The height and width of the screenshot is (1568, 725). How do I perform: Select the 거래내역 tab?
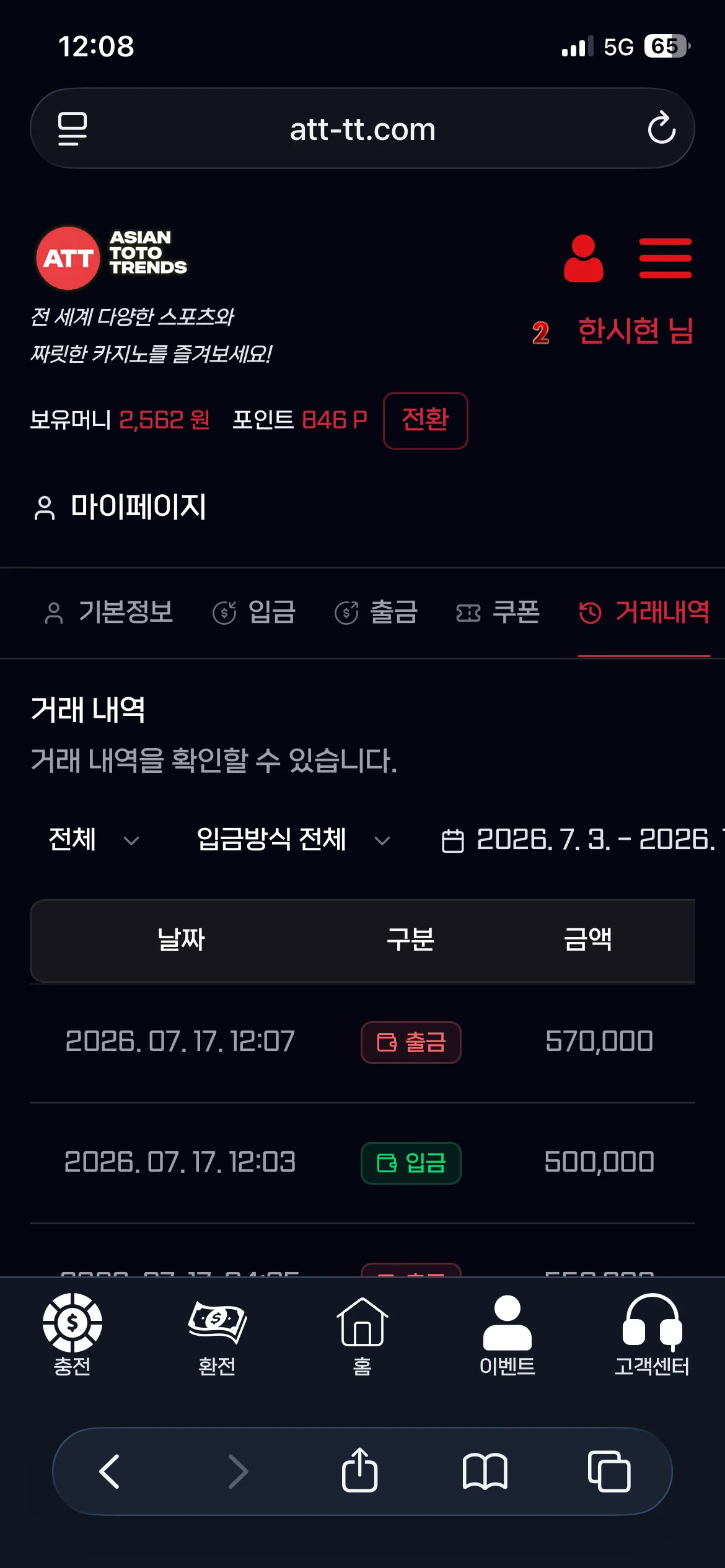tap(644, 612)
